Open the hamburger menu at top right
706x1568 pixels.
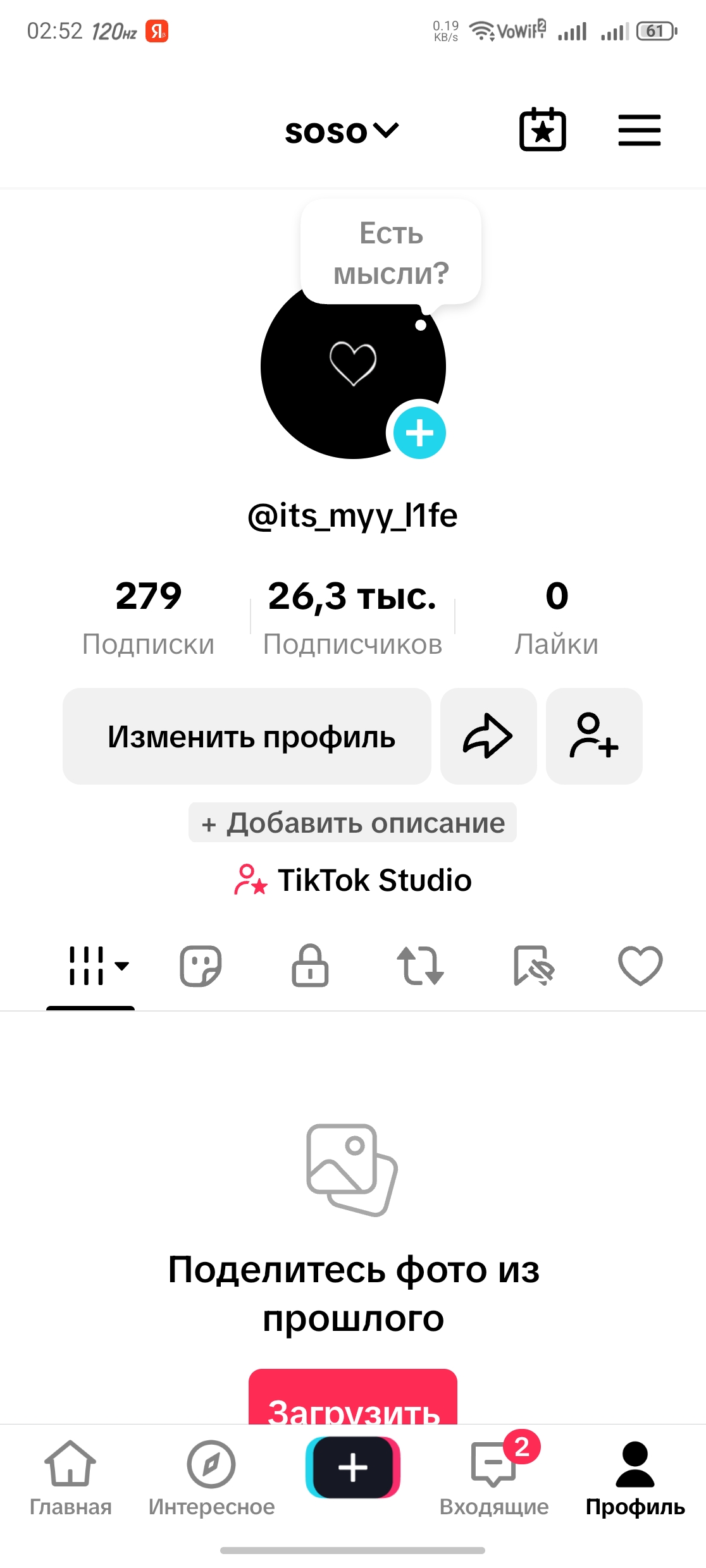point(638,130)
